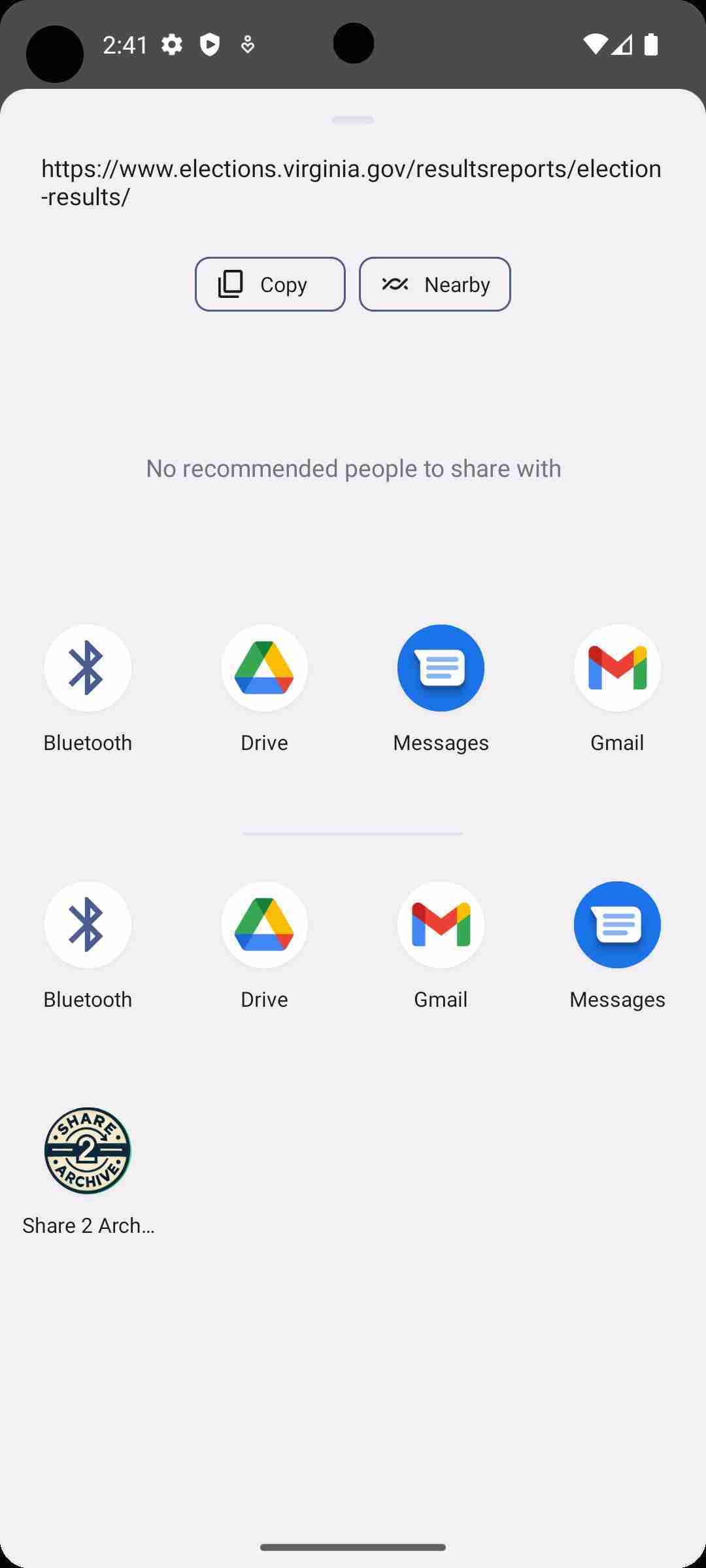Tap the Wi-Fi indicator in the status bar
The height and width of the screenshot is (1568, 706).
pos(596,44)
